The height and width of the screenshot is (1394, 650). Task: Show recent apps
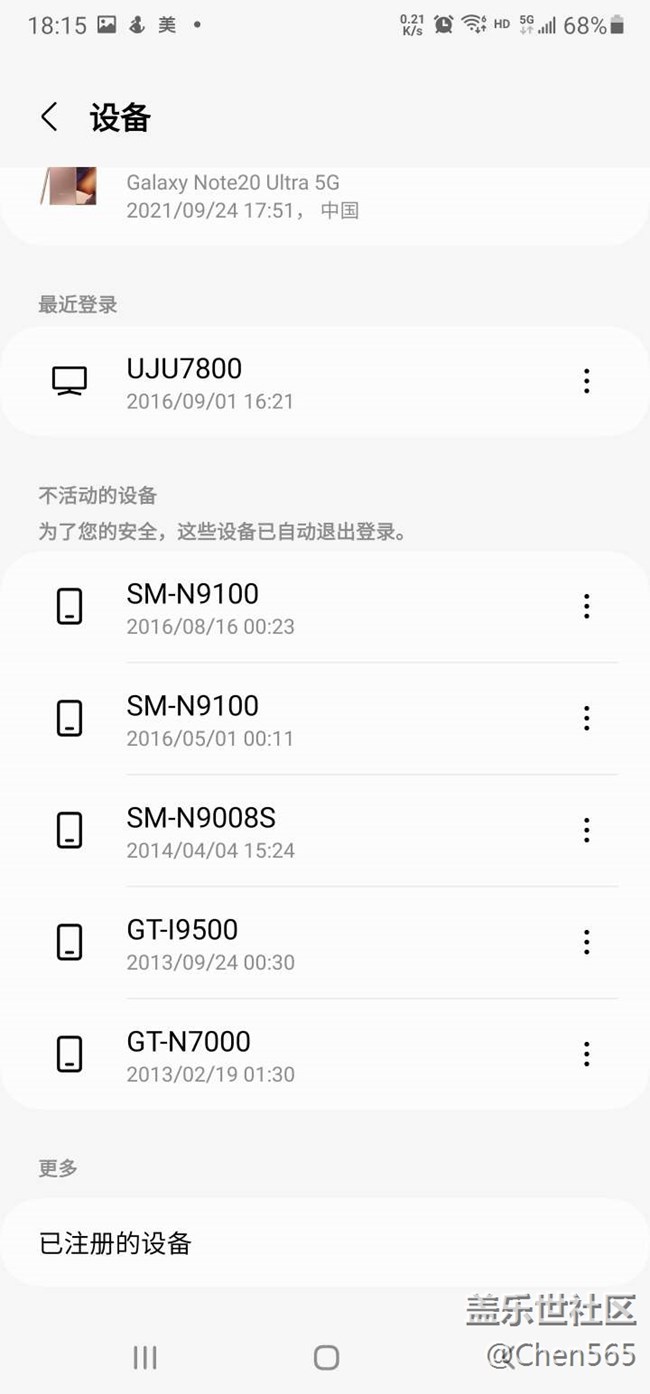coord(145,1357)
